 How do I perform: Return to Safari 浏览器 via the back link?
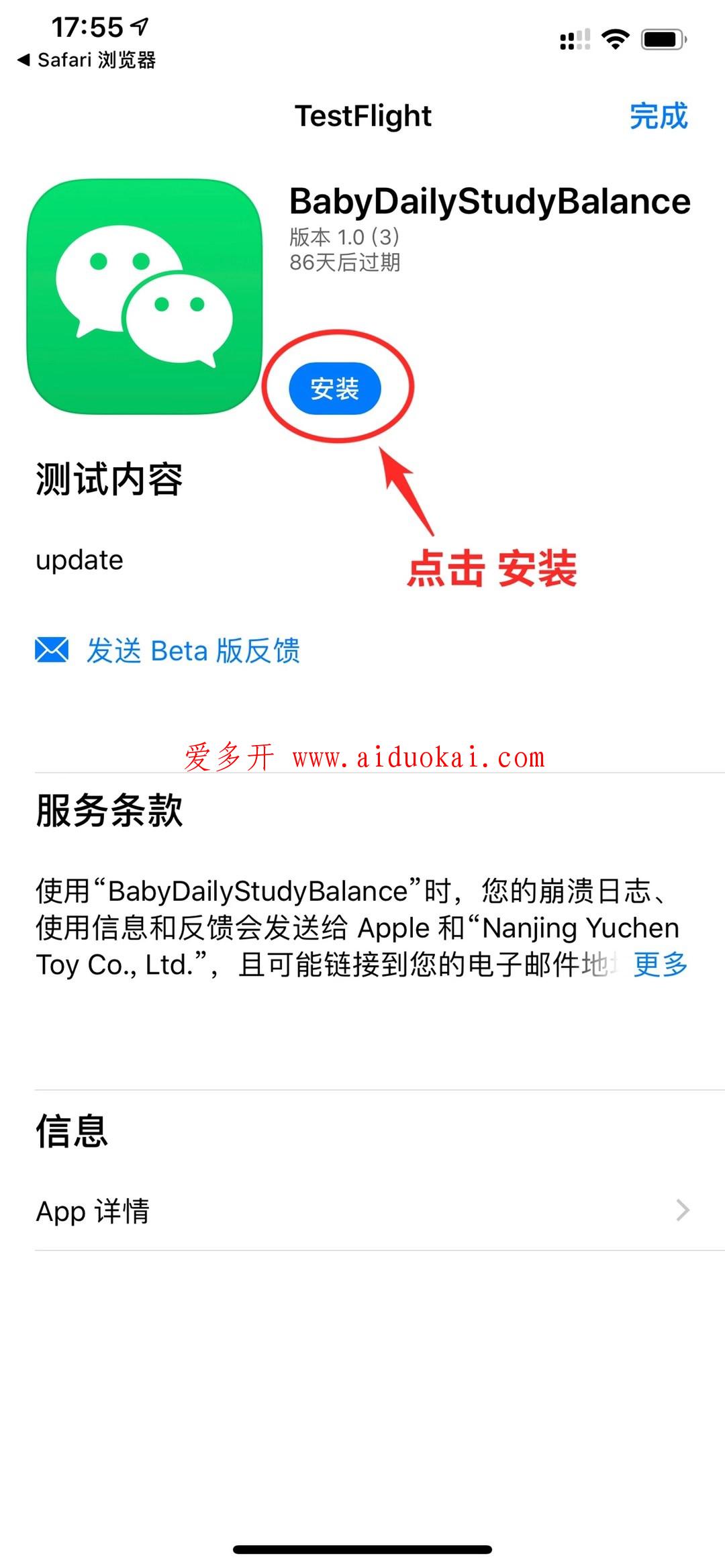pyautogui.click(x=86, y=60)
